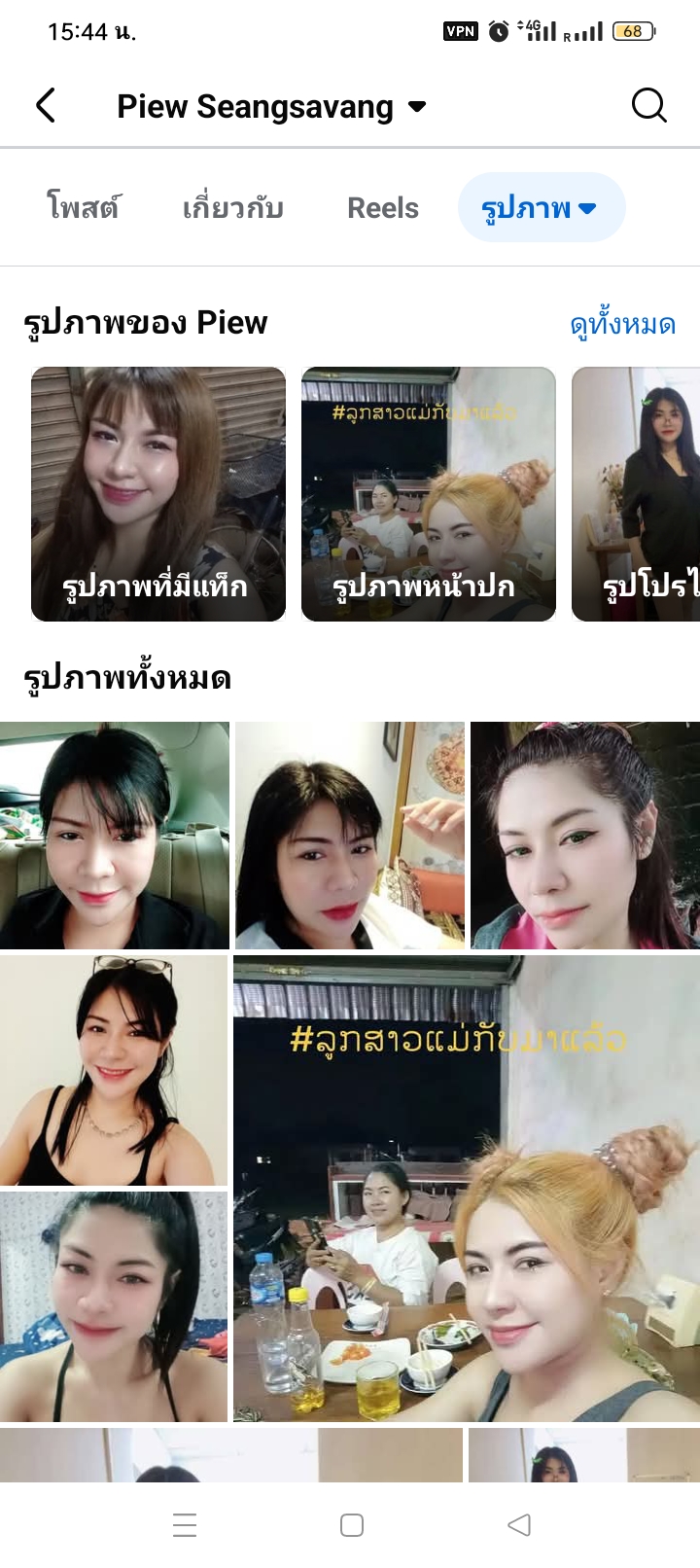The image size is (700, 1568).
Task: View the selfie with green eye makeup
Action: [x=585, y=835]
